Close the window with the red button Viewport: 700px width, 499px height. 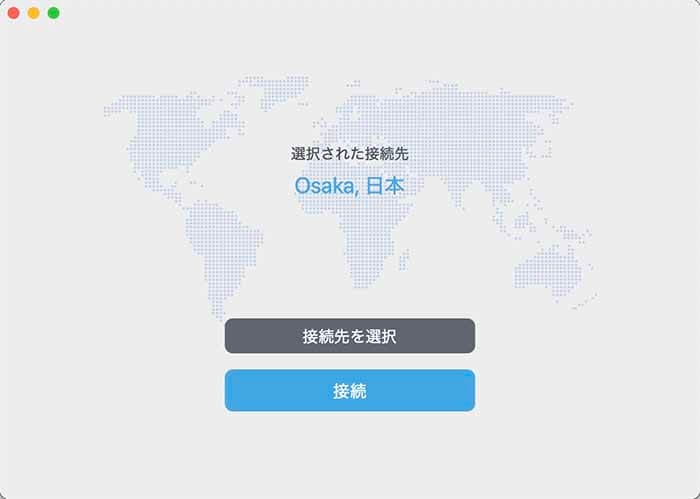point(14,13)
